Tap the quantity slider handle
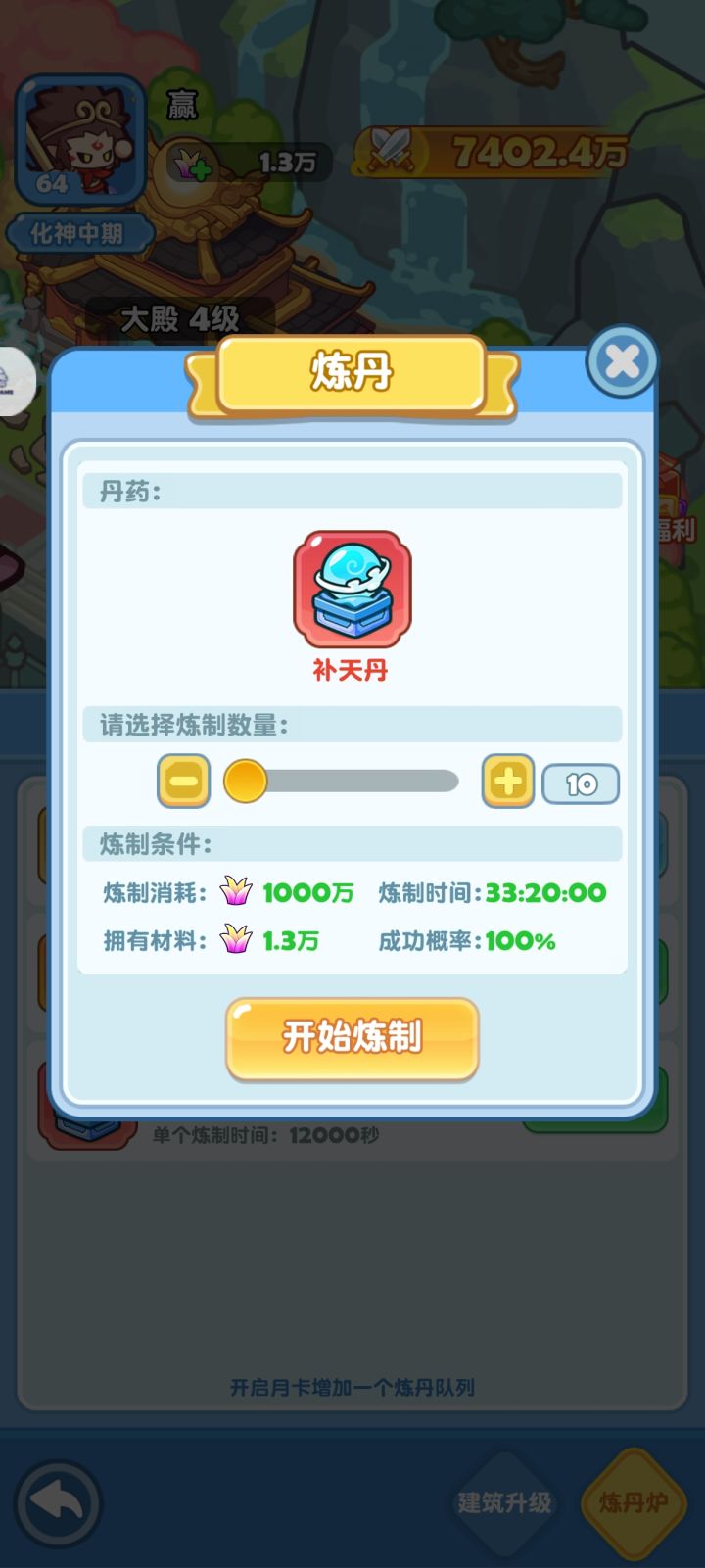 245,782
